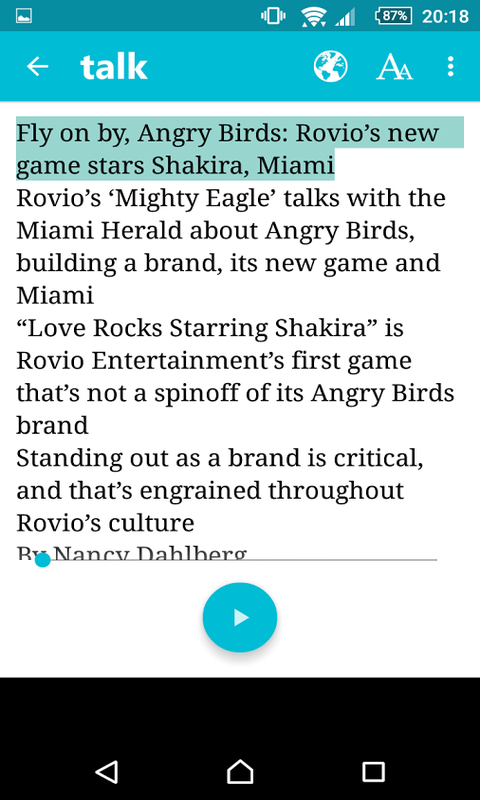Image resolution: width=480 pixels, height=800 pixels.
Task: Tap the system home button
Action: point(240,771)
